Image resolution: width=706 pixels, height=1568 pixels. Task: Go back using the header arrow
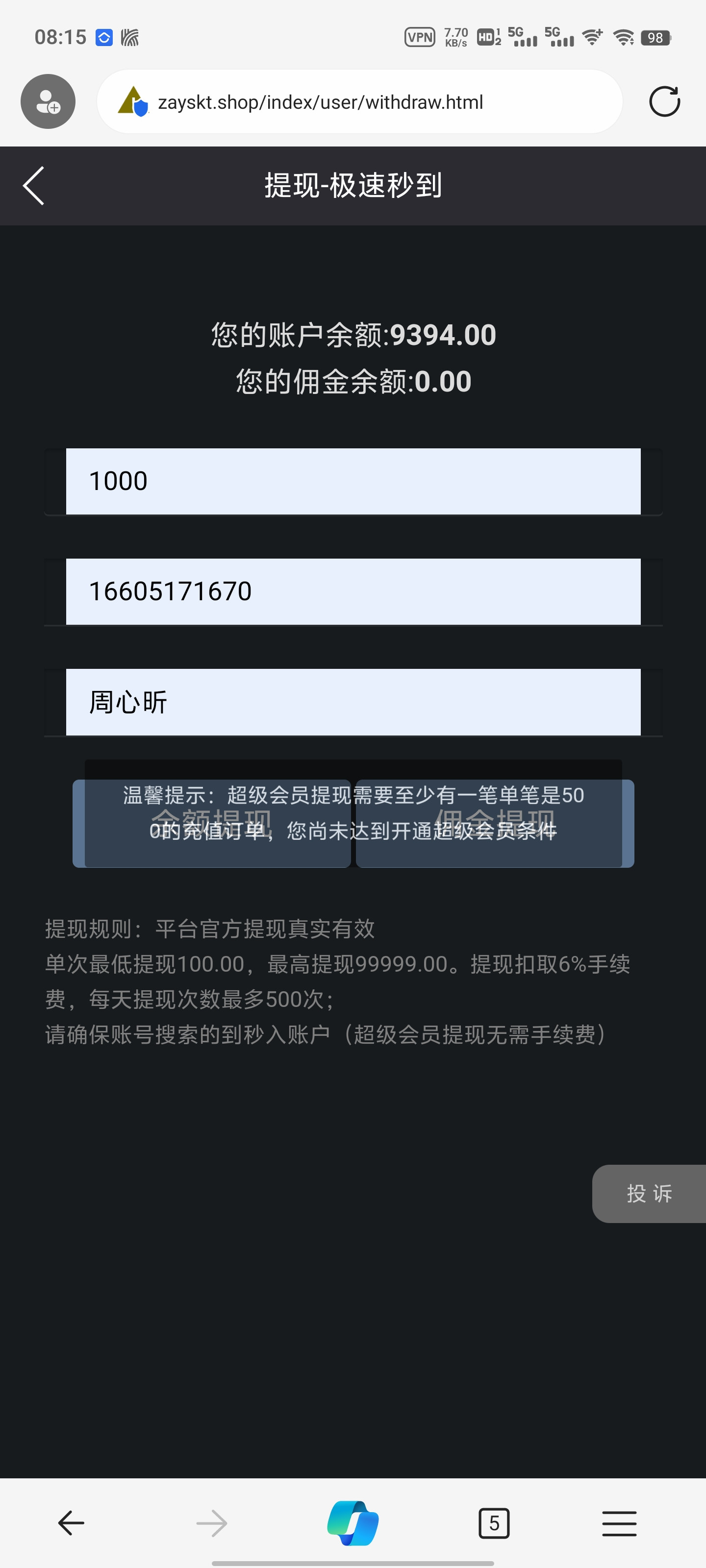click(x=33, y=186)
